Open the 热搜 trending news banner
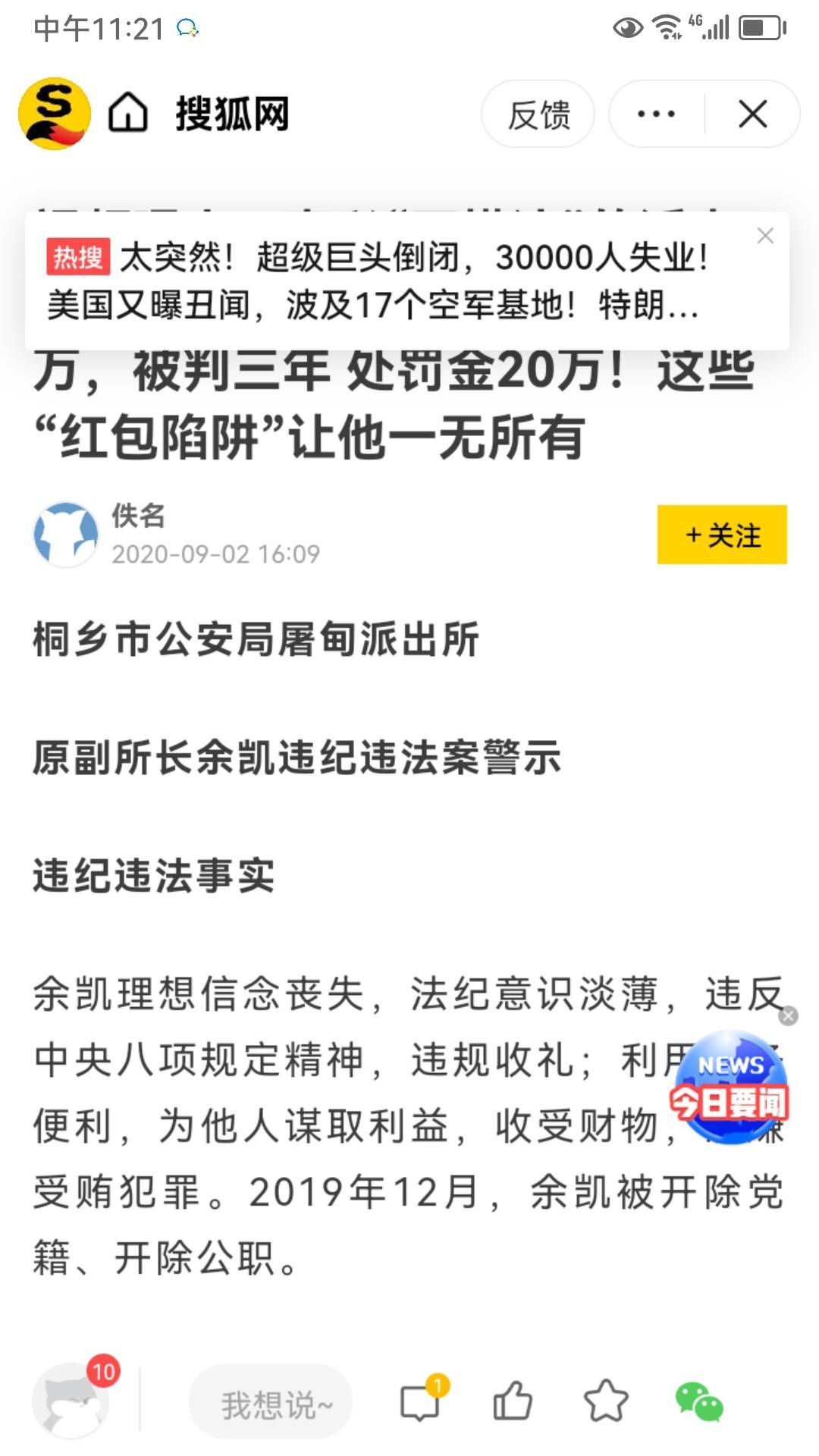The width and height of the screenshot is (819, 1456). [379, 281]
